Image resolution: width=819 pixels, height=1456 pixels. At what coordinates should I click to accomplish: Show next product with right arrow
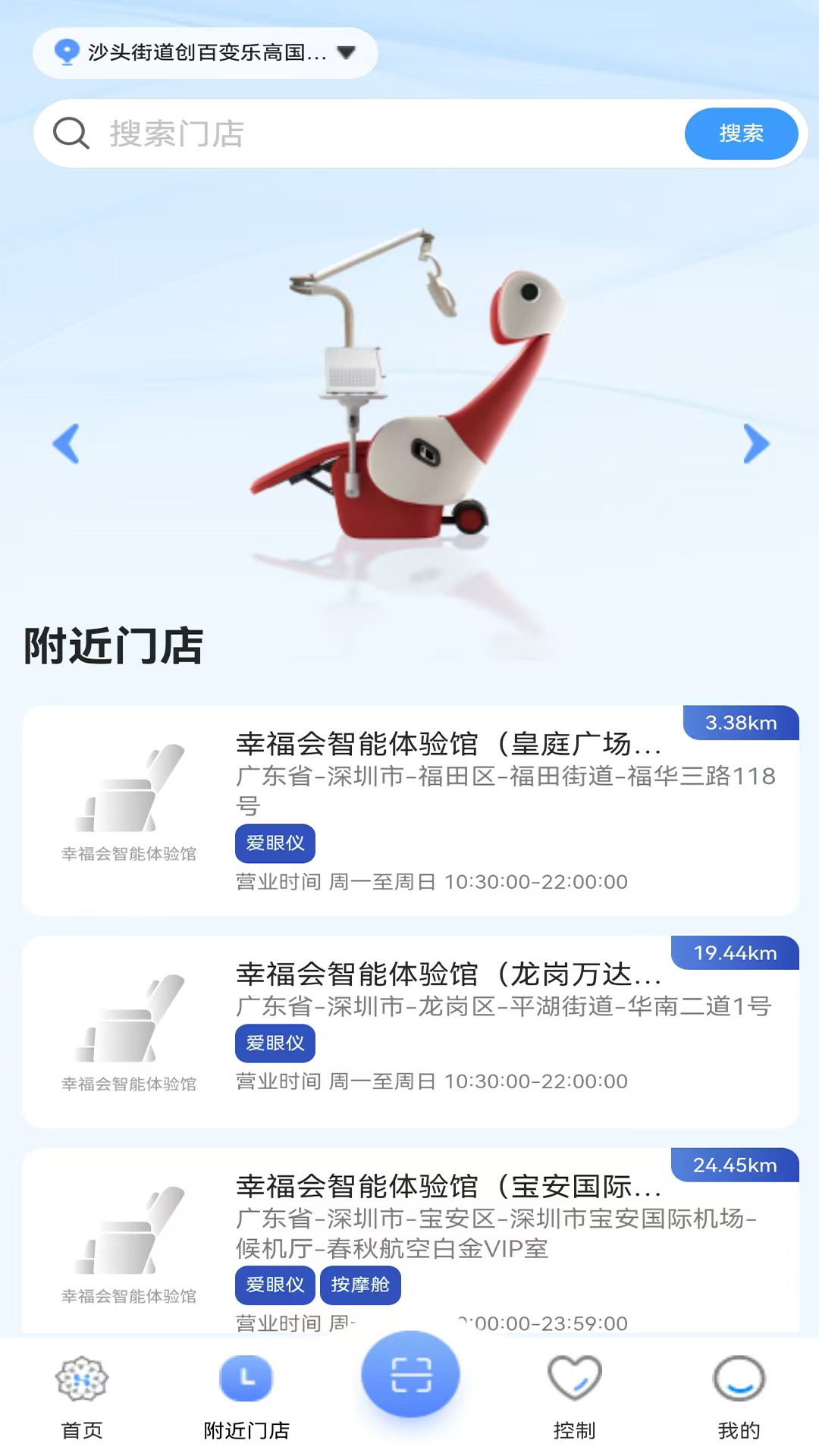pyautogui.click(x=756, y=444)
